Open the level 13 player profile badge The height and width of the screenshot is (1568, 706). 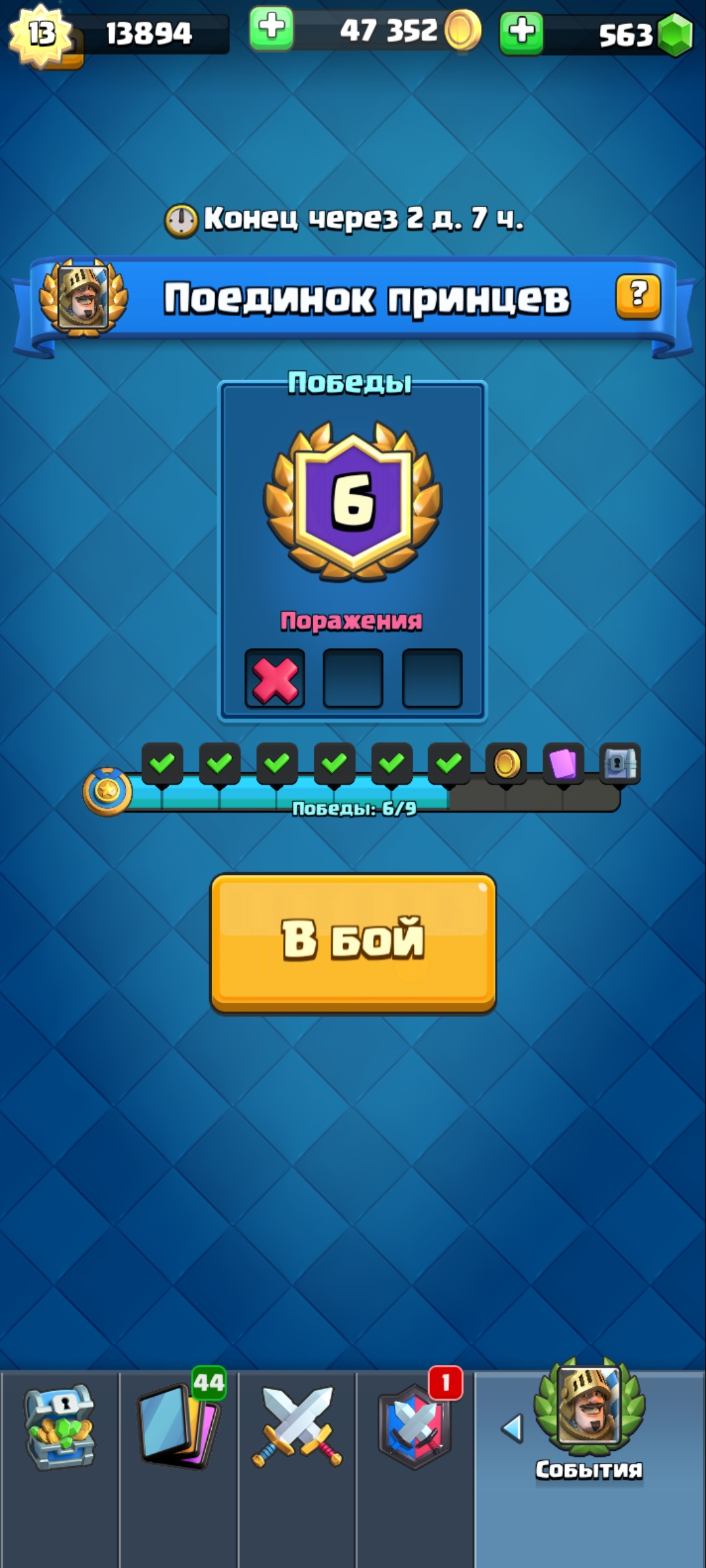pos(41,33)
